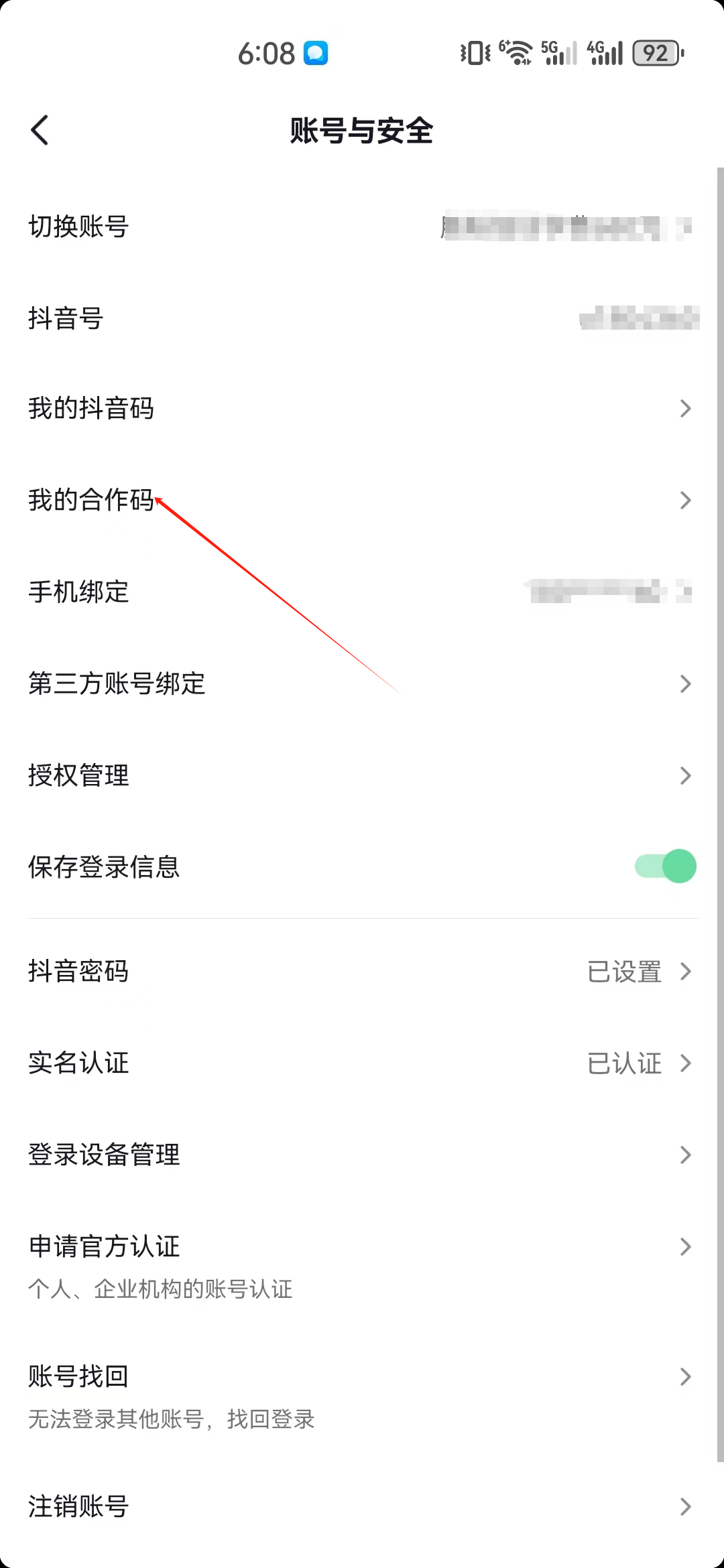Open 切换账号 row
The width and height of the screenshot is (724, 1568).
(362, 226)
